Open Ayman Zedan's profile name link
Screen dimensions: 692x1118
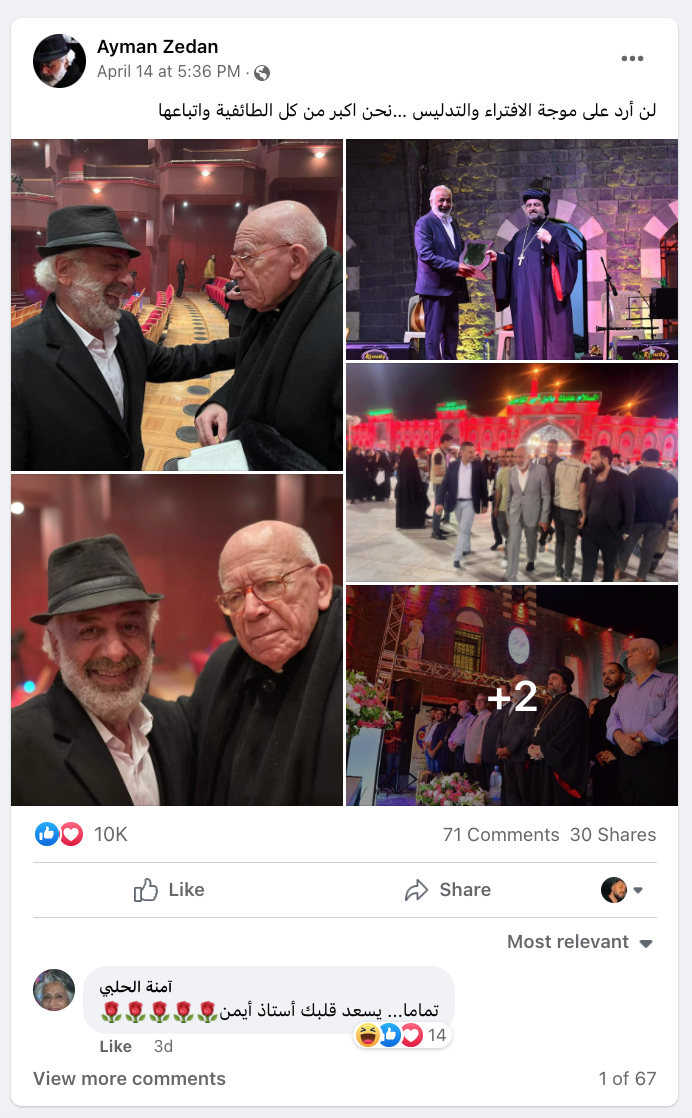tap(157, 46)
